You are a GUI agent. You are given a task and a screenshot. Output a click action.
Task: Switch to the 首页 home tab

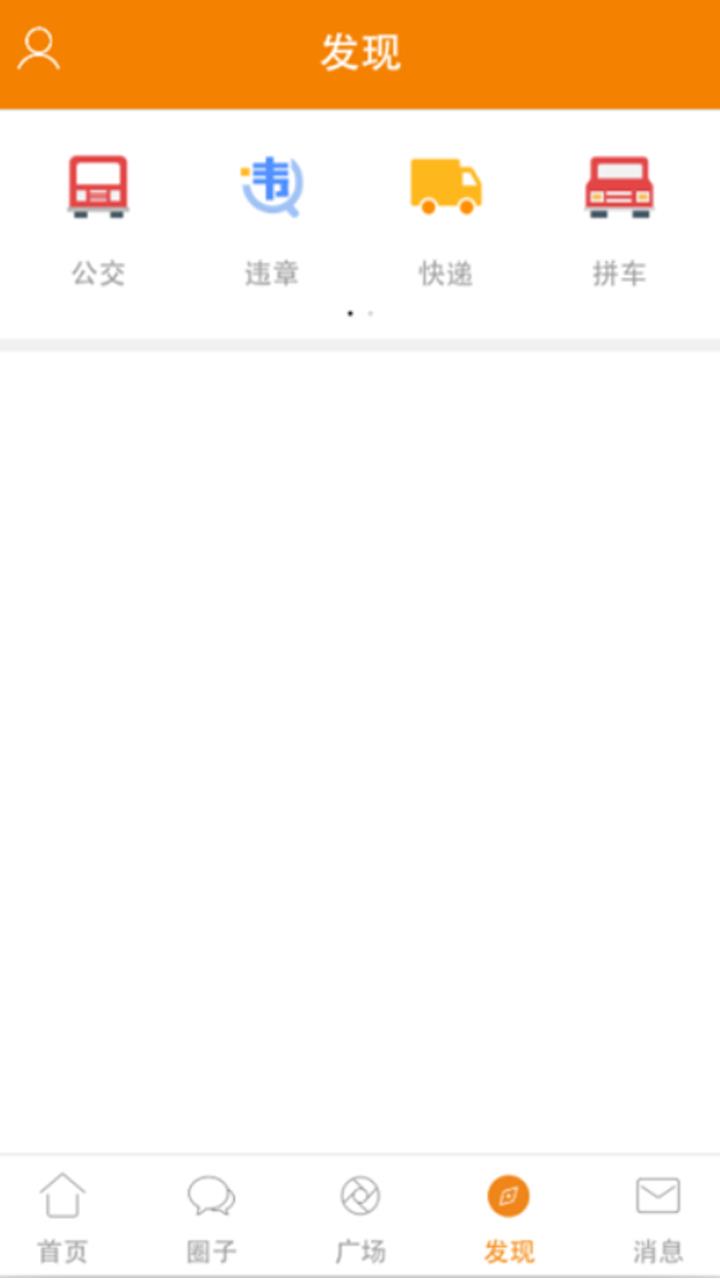point(62,1217)
